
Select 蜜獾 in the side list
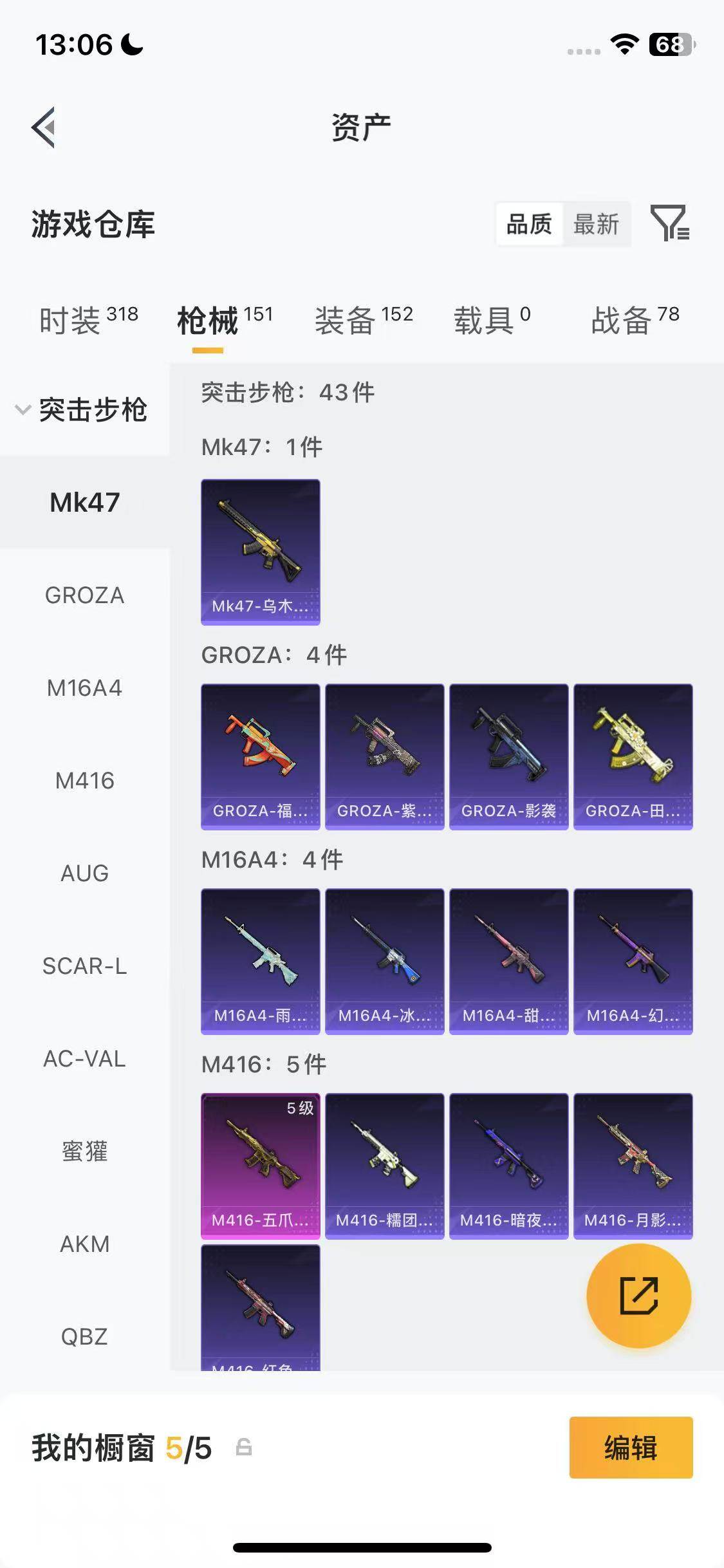[84, 1152]
